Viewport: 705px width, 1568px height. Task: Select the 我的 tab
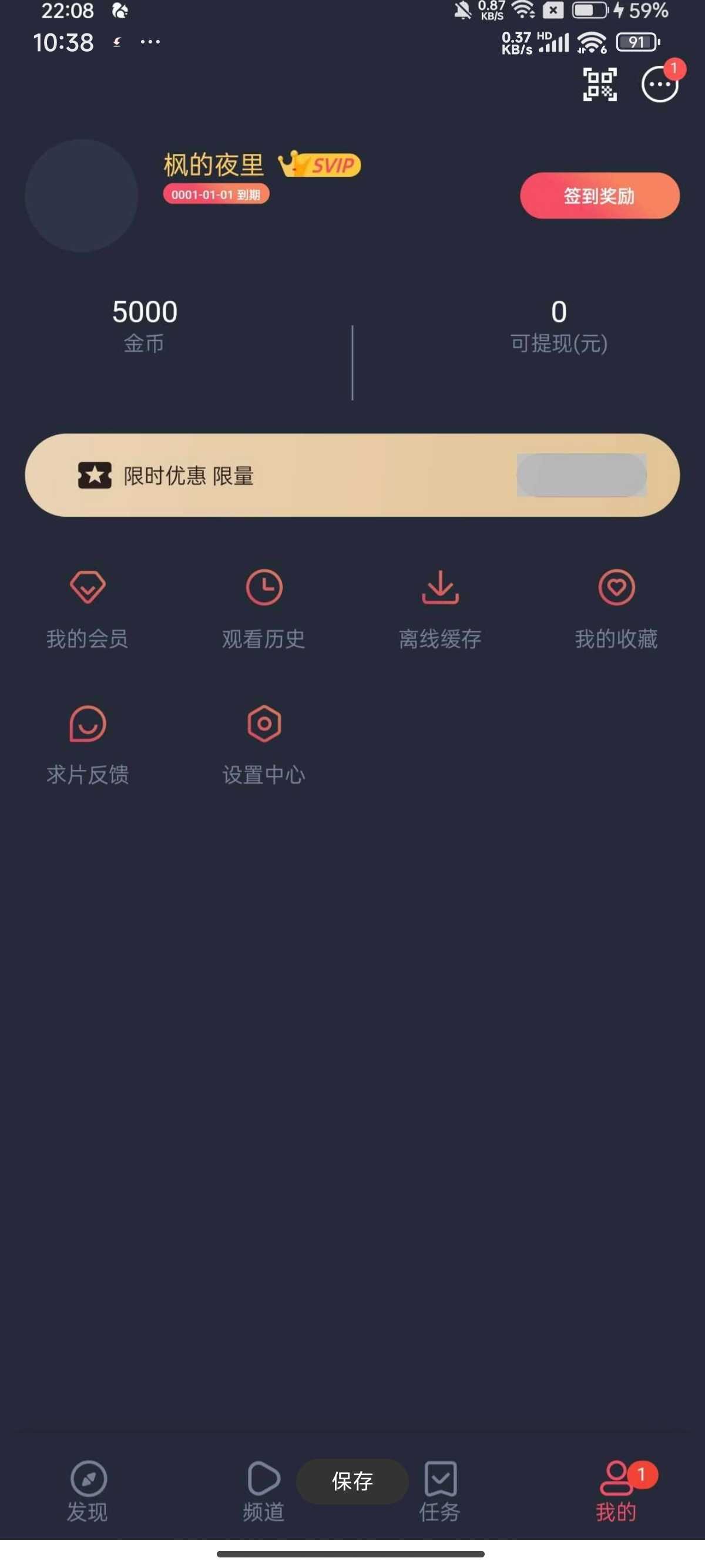coord(617,1492)
